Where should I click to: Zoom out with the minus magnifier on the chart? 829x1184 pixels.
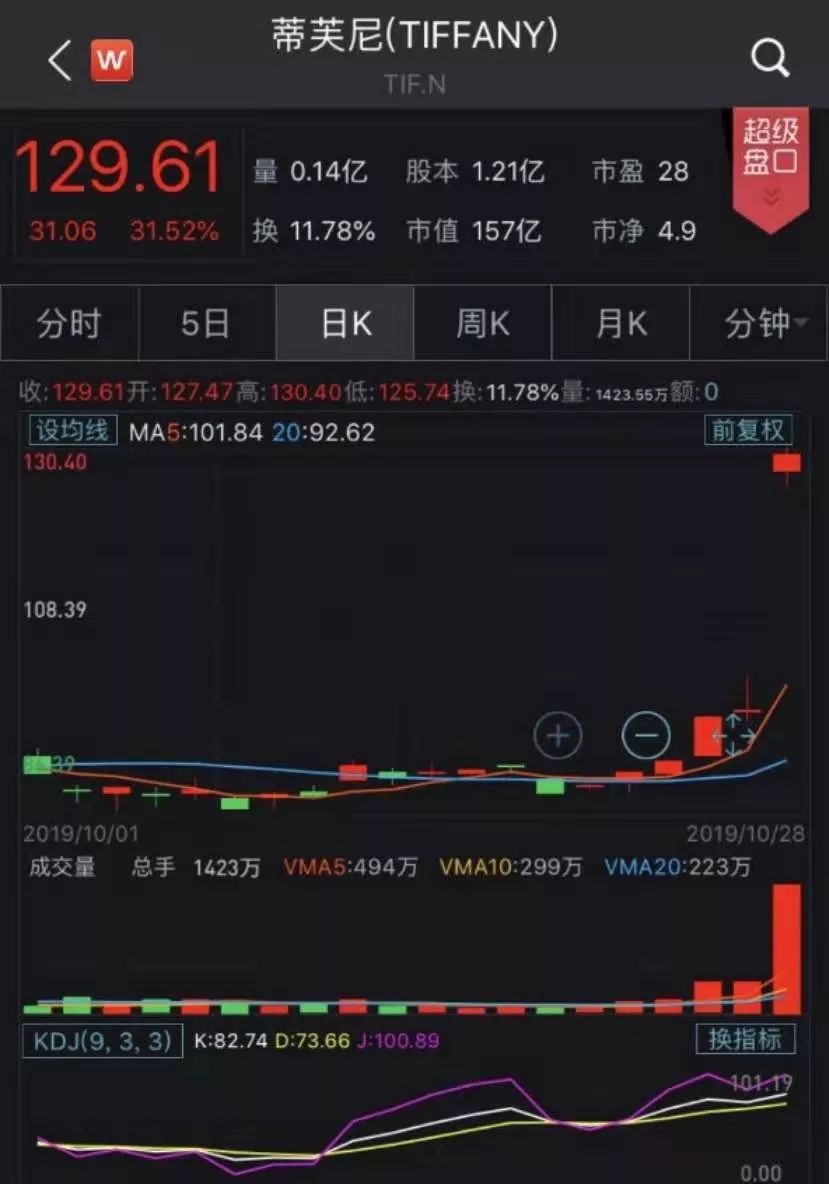(x=645, y=735)
